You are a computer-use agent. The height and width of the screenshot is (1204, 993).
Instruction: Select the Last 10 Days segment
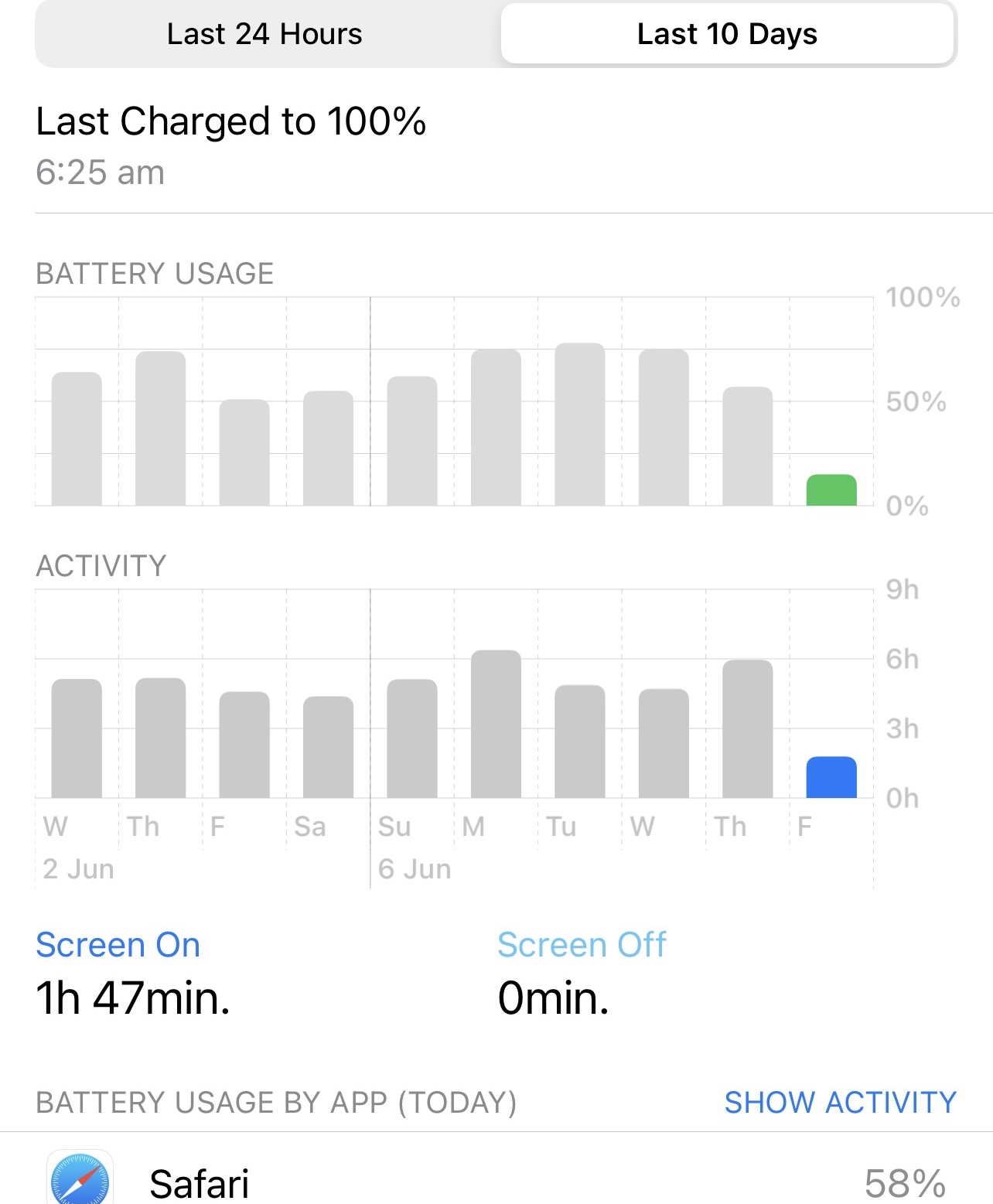tap(727, 35)
